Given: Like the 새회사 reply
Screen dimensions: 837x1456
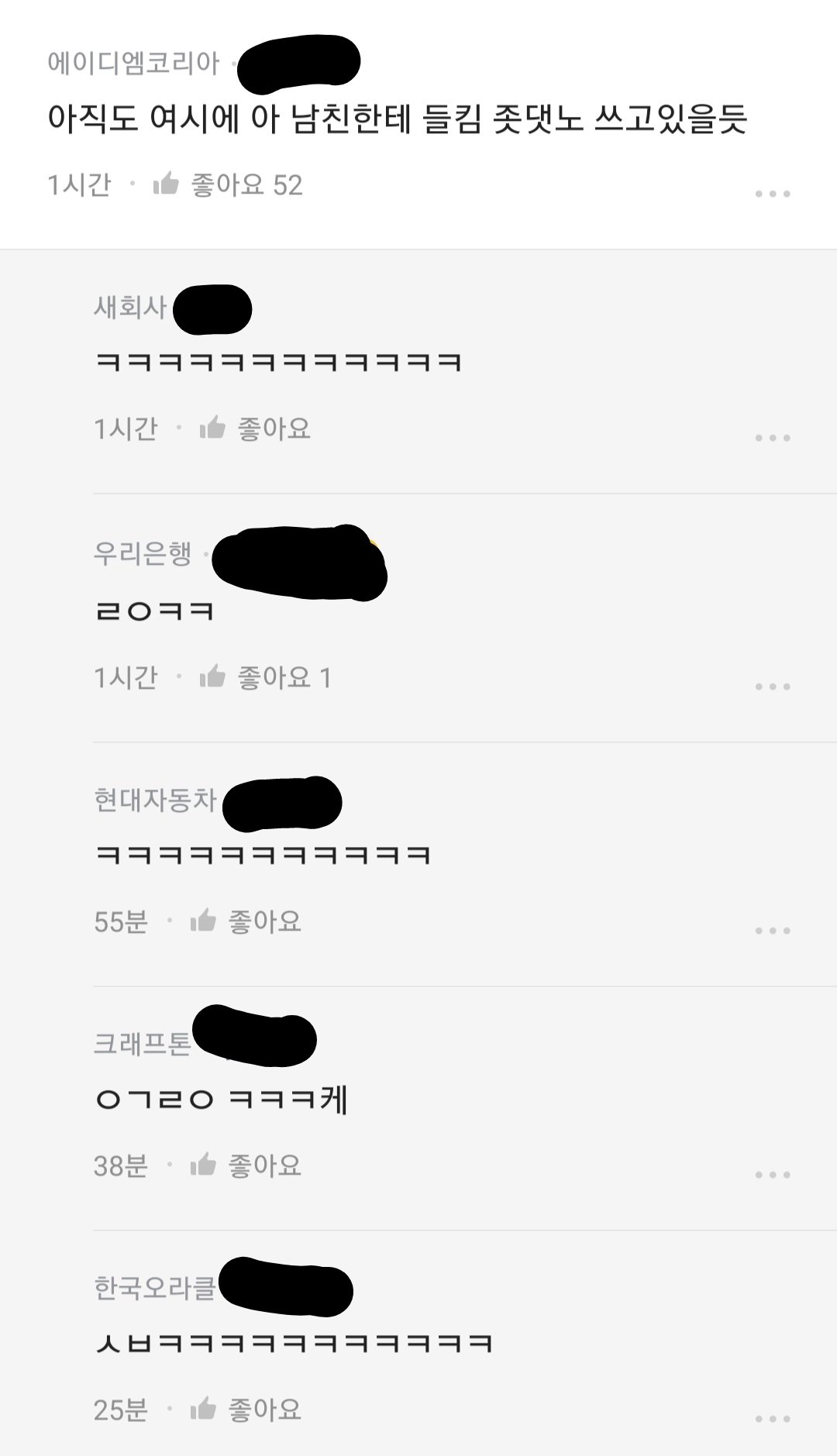Looking at the screenshot, I should (213, 428).
